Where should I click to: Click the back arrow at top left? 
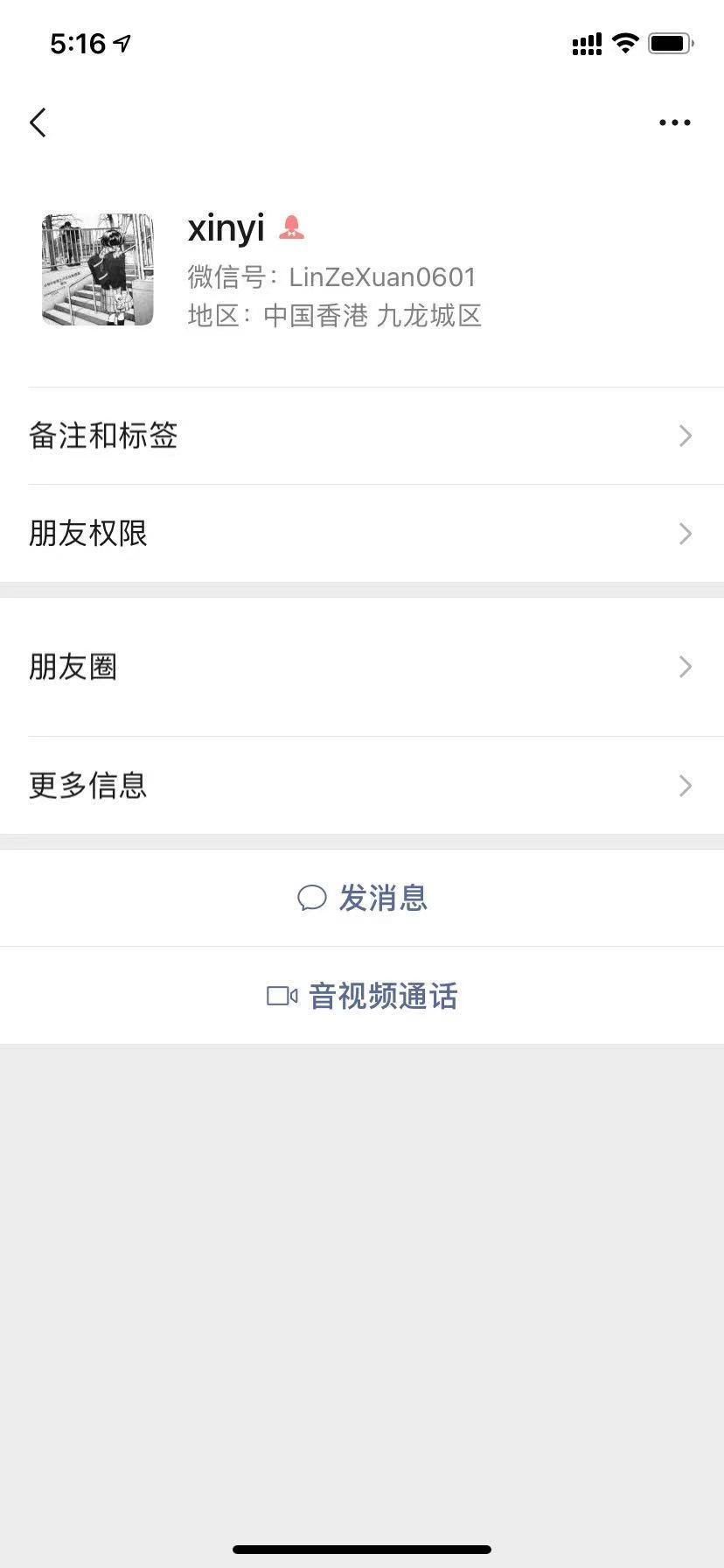pos(38,122)
